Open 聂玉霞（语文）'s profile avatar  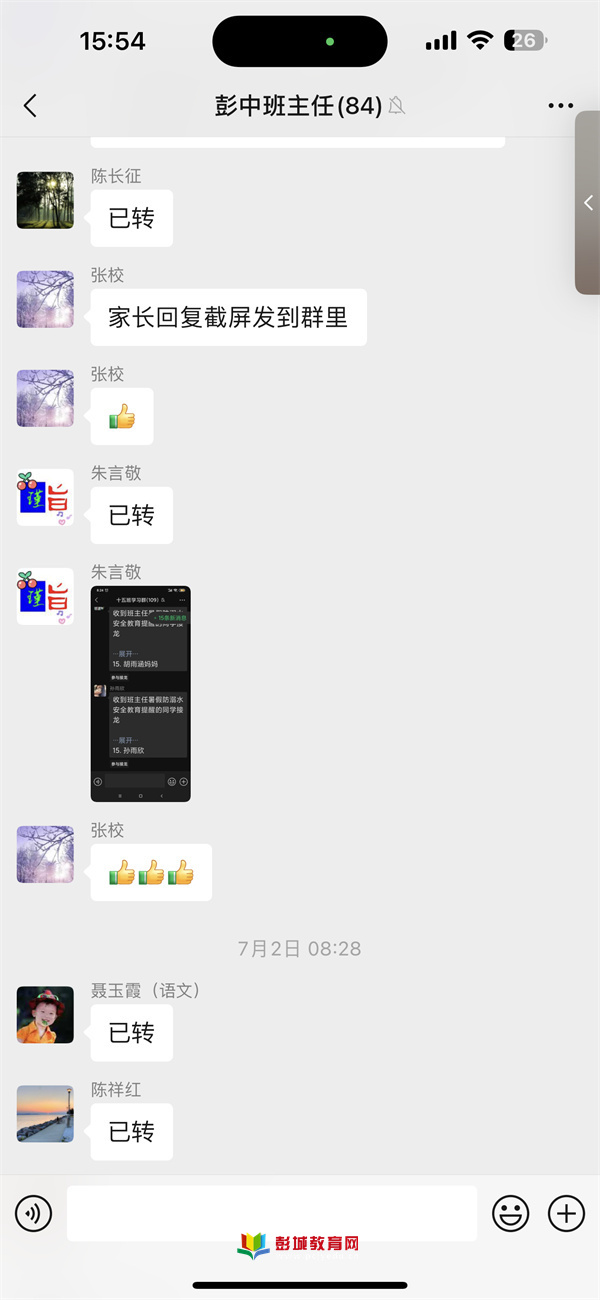click(x=46, y=1015)
